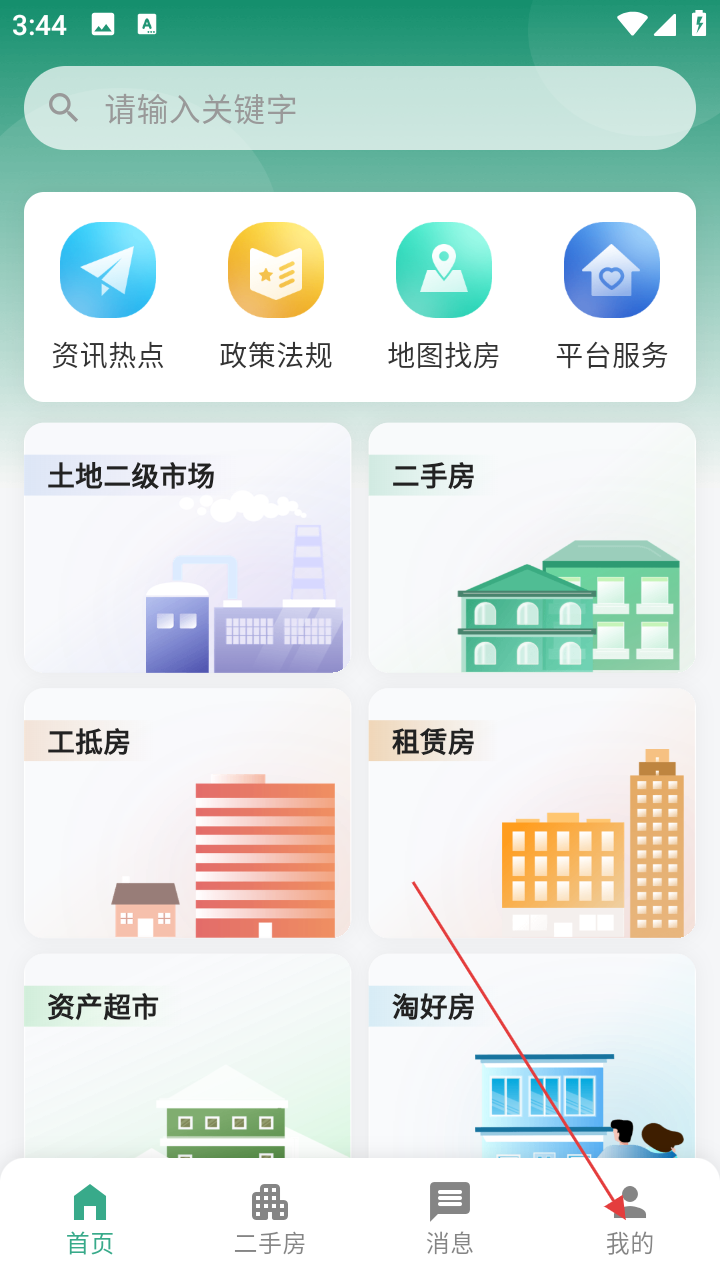The height and width of the screenshot is (1280, 720).
Task: Open the 土地二级市场 card
Action: [x=188, y=548]
